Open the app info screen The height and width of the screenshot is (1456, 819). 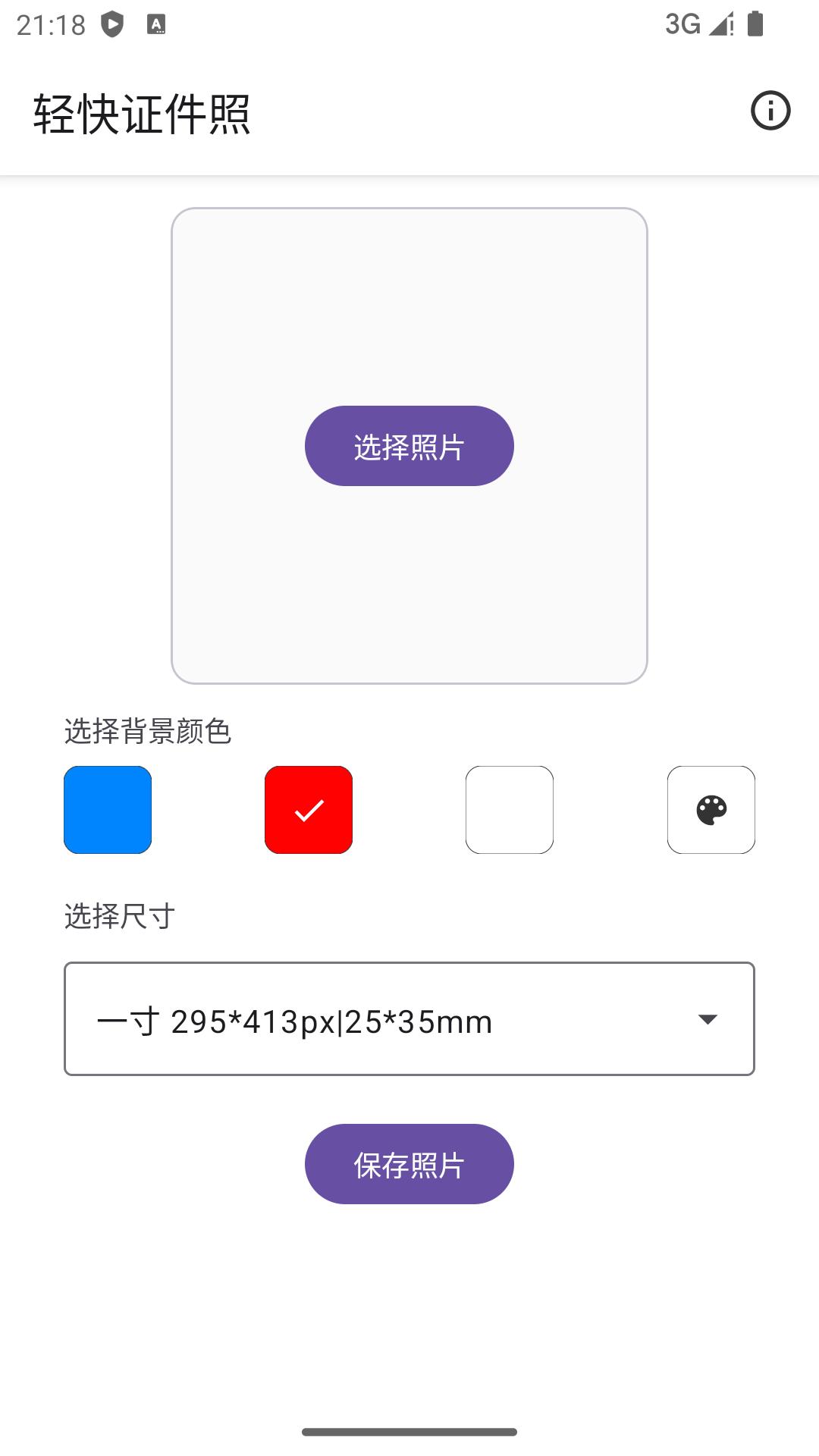click(x=770, y=111)
